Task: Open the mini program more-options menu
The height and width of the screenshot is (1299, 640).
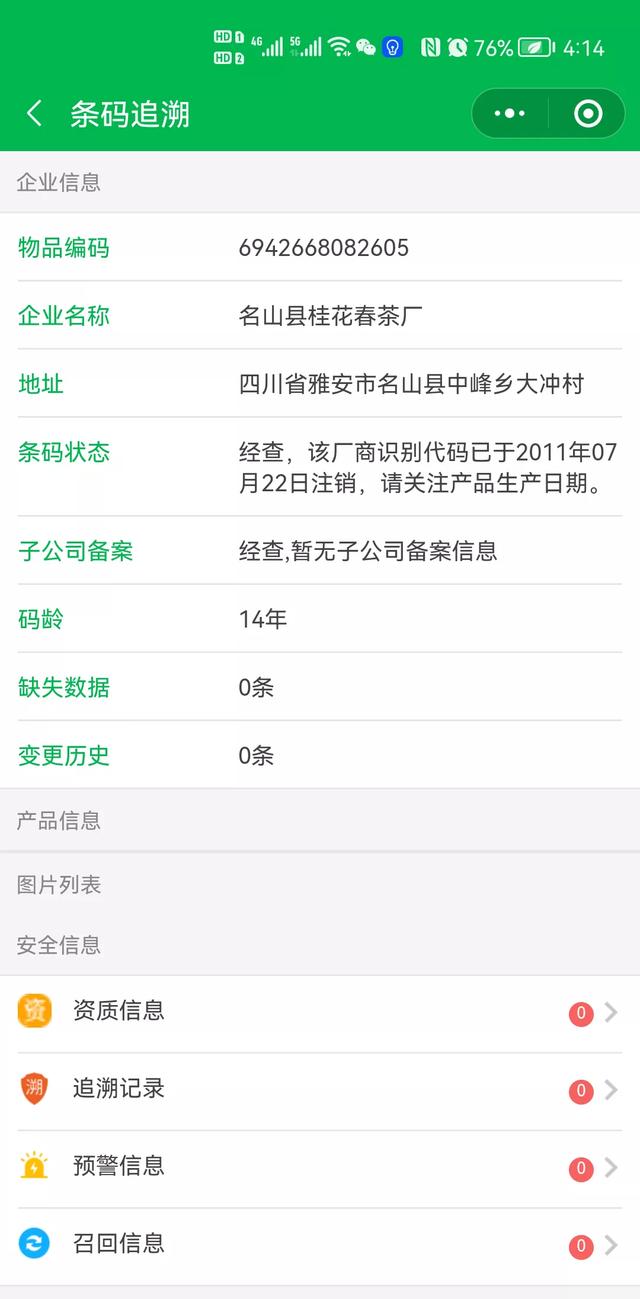Action: pos(510,113)
